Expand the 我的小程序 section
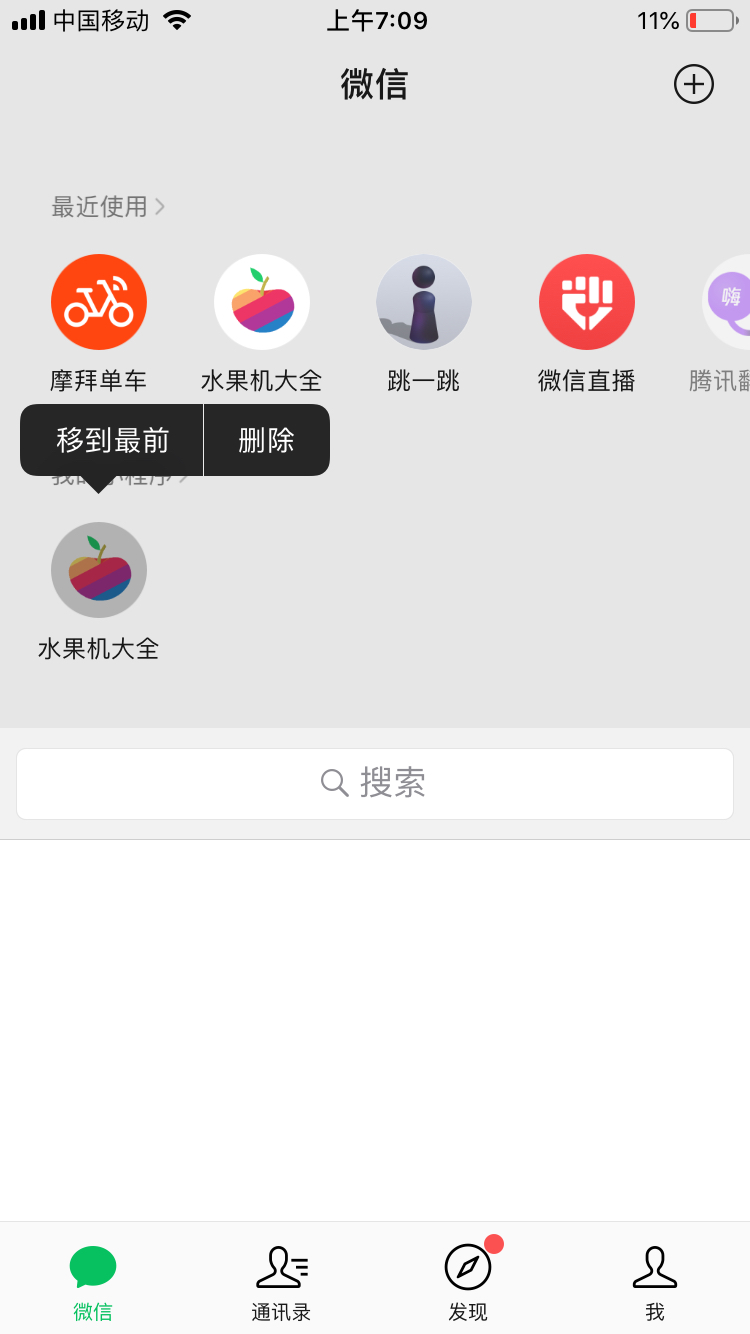The width and height of the screenshot is (750, 1334). (x=110, y=478)
